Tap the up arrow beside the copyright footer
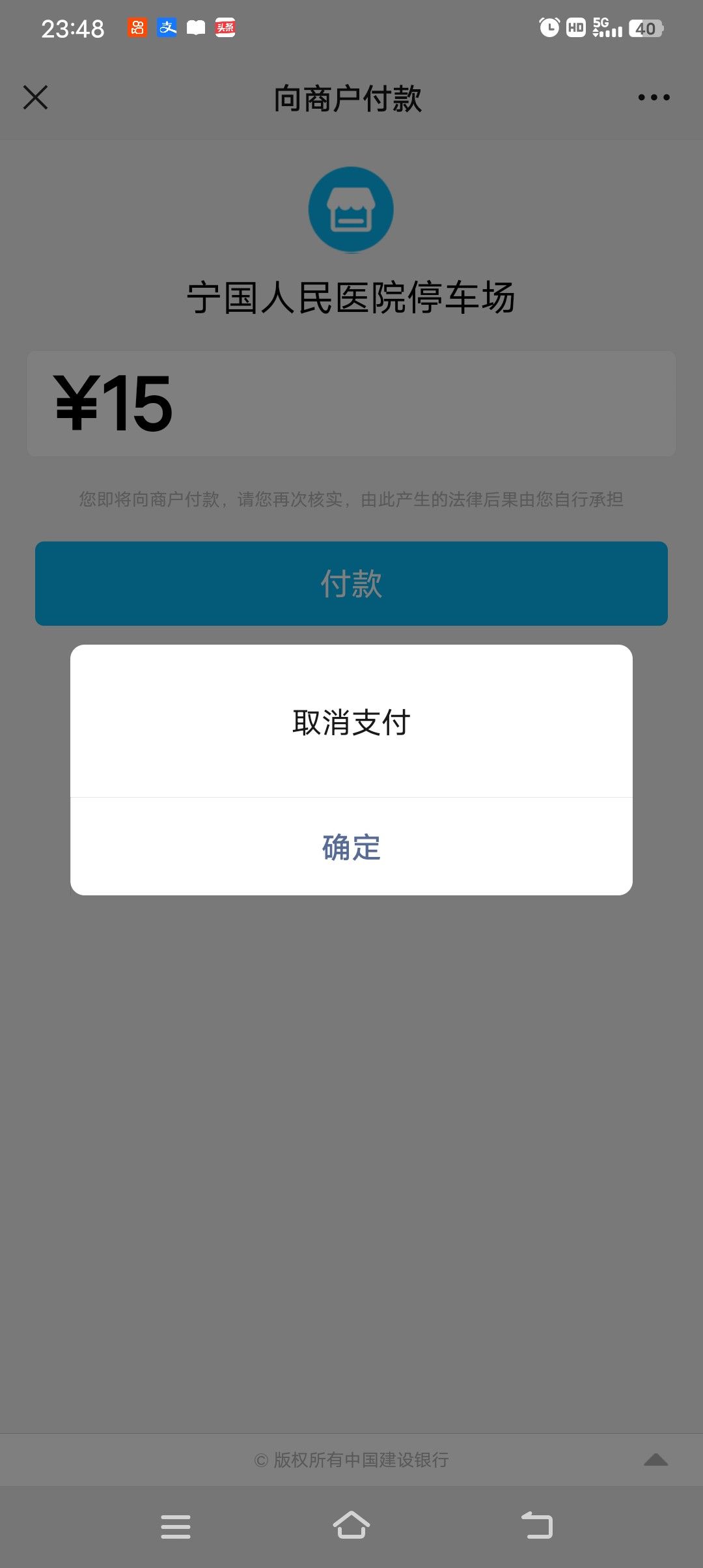 (655, 1459)
